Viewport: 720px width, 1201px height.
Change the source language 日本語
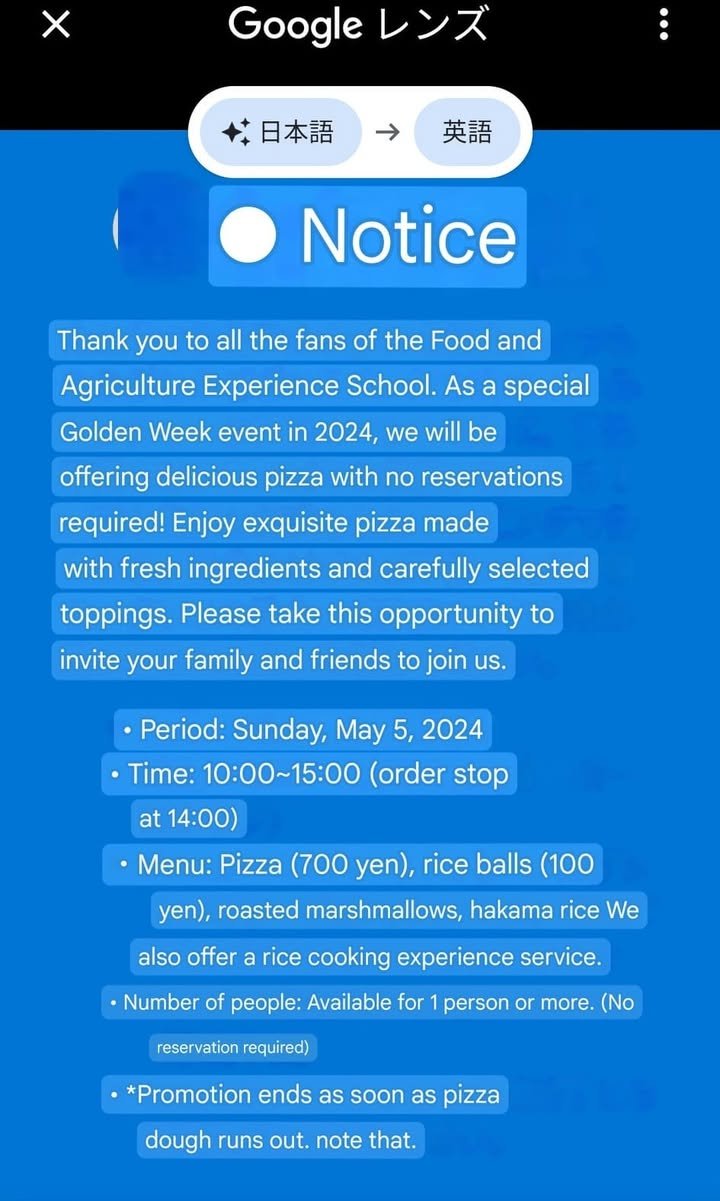[280, 132]
